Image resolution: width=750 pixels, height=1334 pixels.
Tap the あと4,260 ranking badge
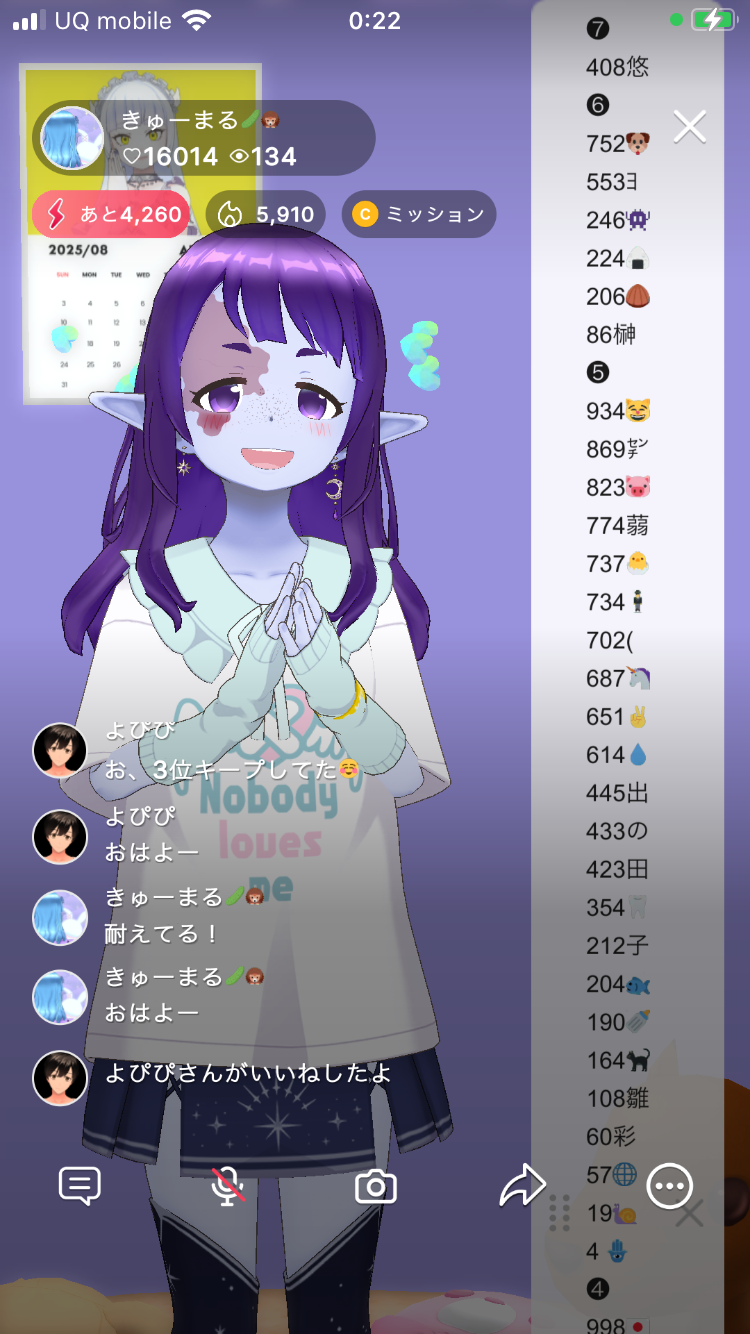110,214
